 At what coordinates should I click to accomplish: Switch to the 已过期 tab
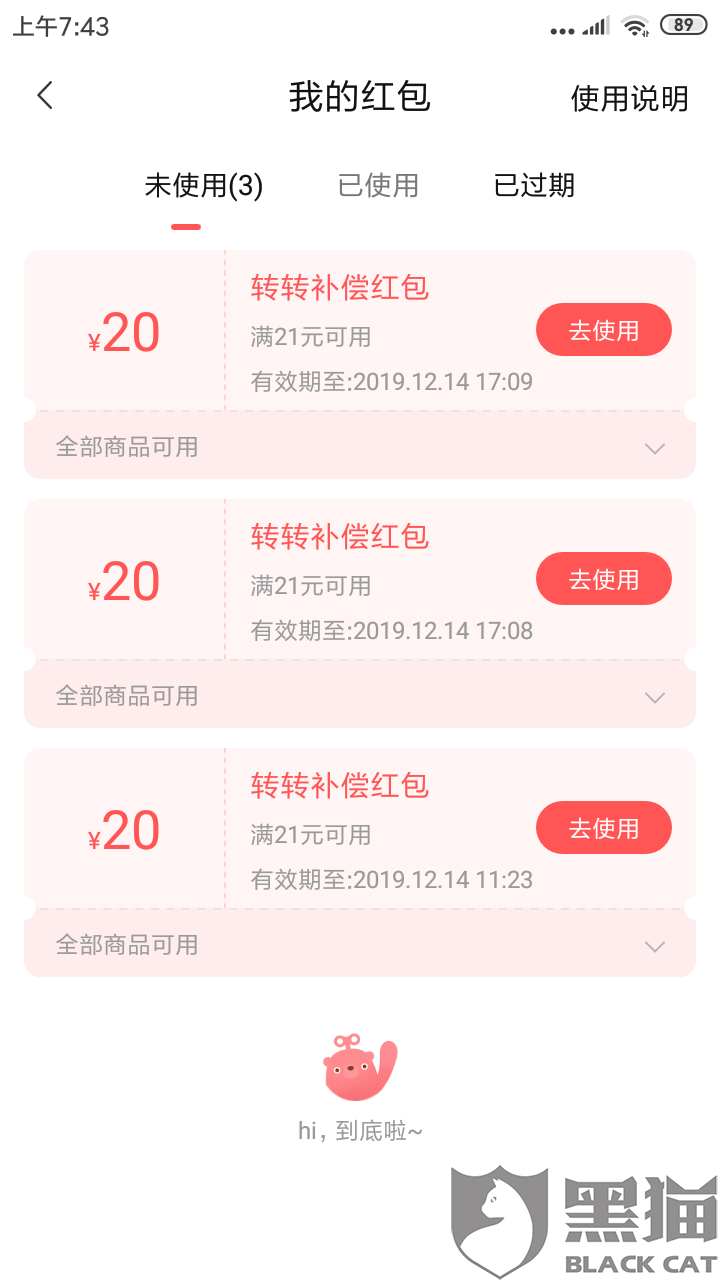point(534,186)
